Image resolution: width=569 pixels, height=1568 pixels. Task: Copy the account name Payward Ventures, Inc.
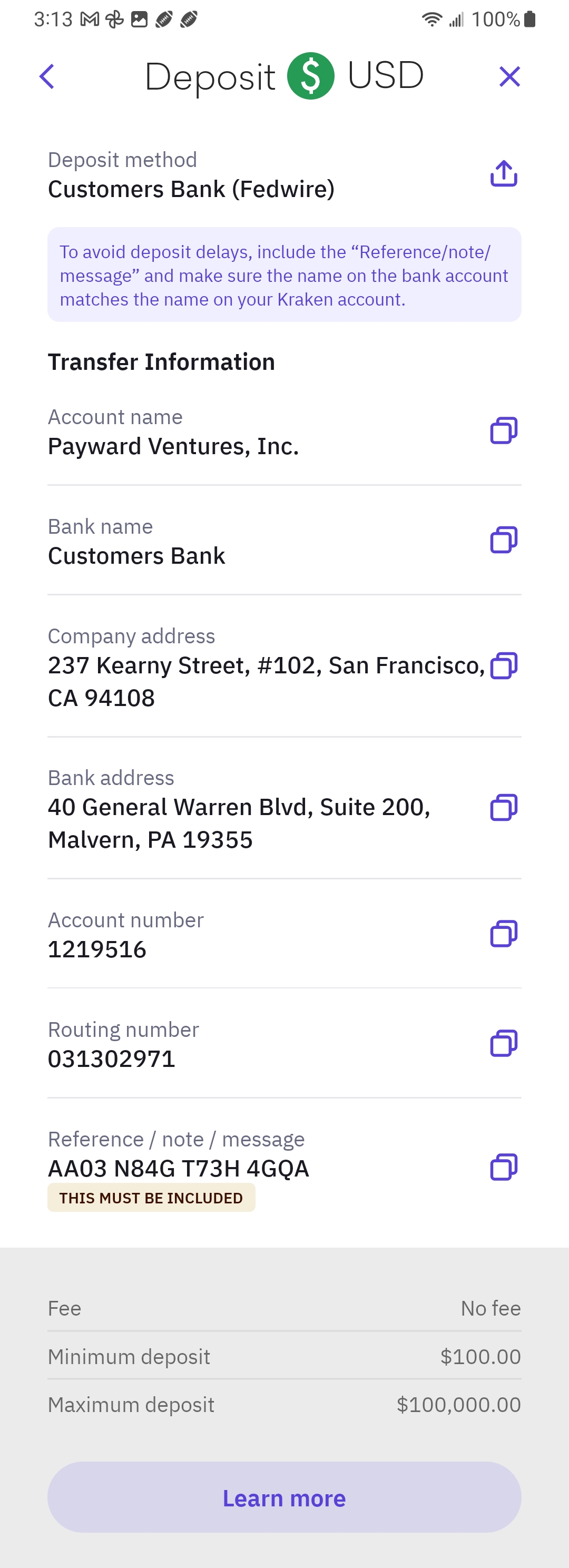[503, 431]
